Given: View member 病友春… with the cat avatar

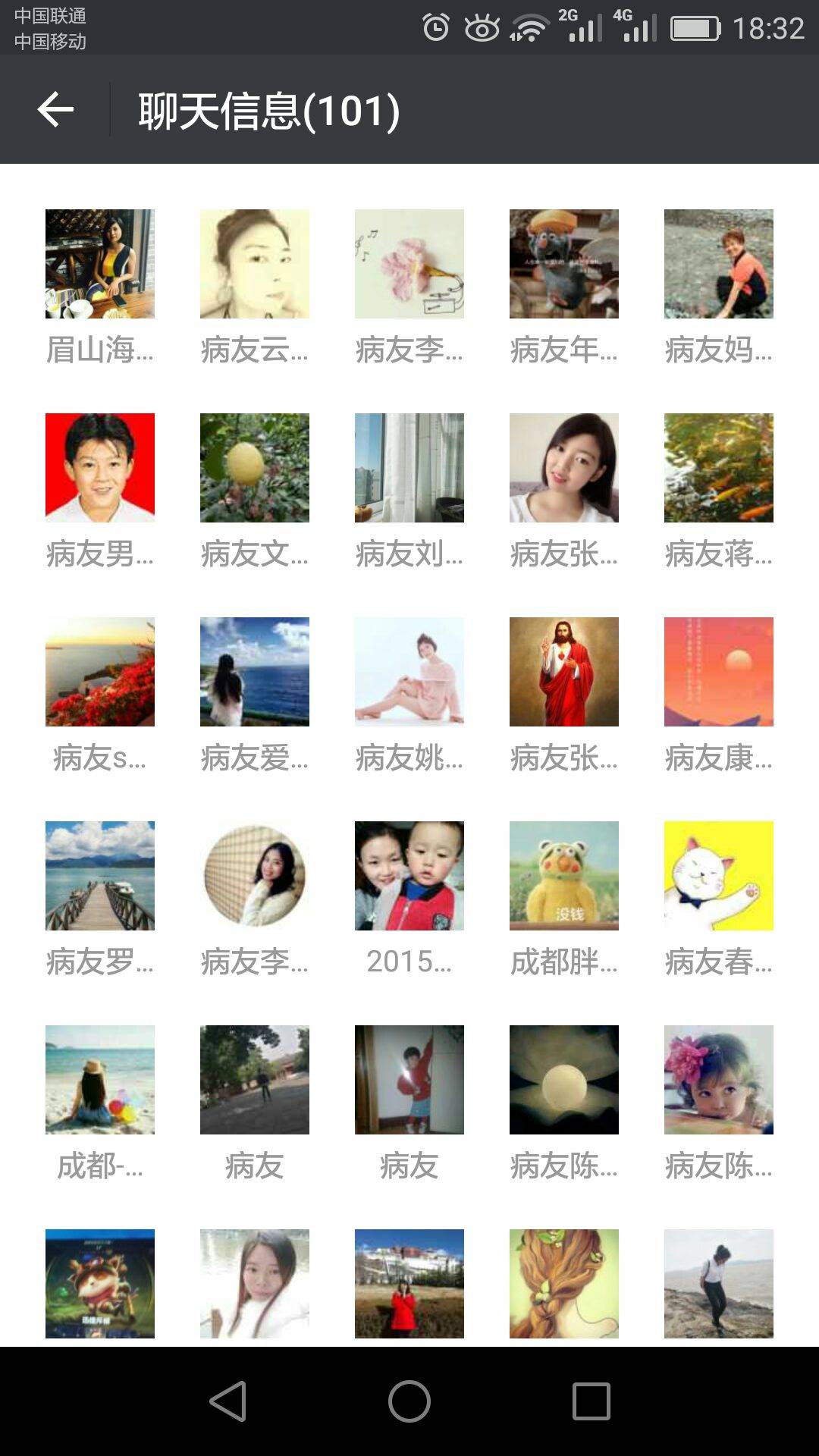Looking at the screenshot, I should pos(719,876).
